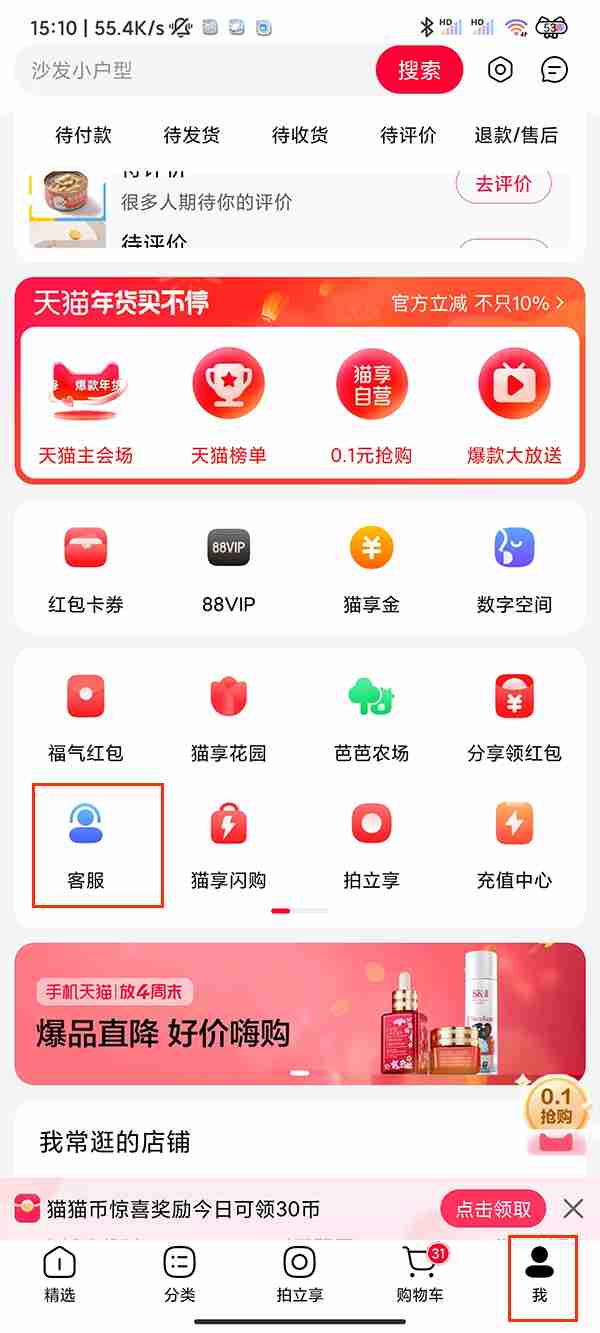Tap 点击领取 to claim coins
This screenshot has width=600, height=1333.
tap(493, 1209)
